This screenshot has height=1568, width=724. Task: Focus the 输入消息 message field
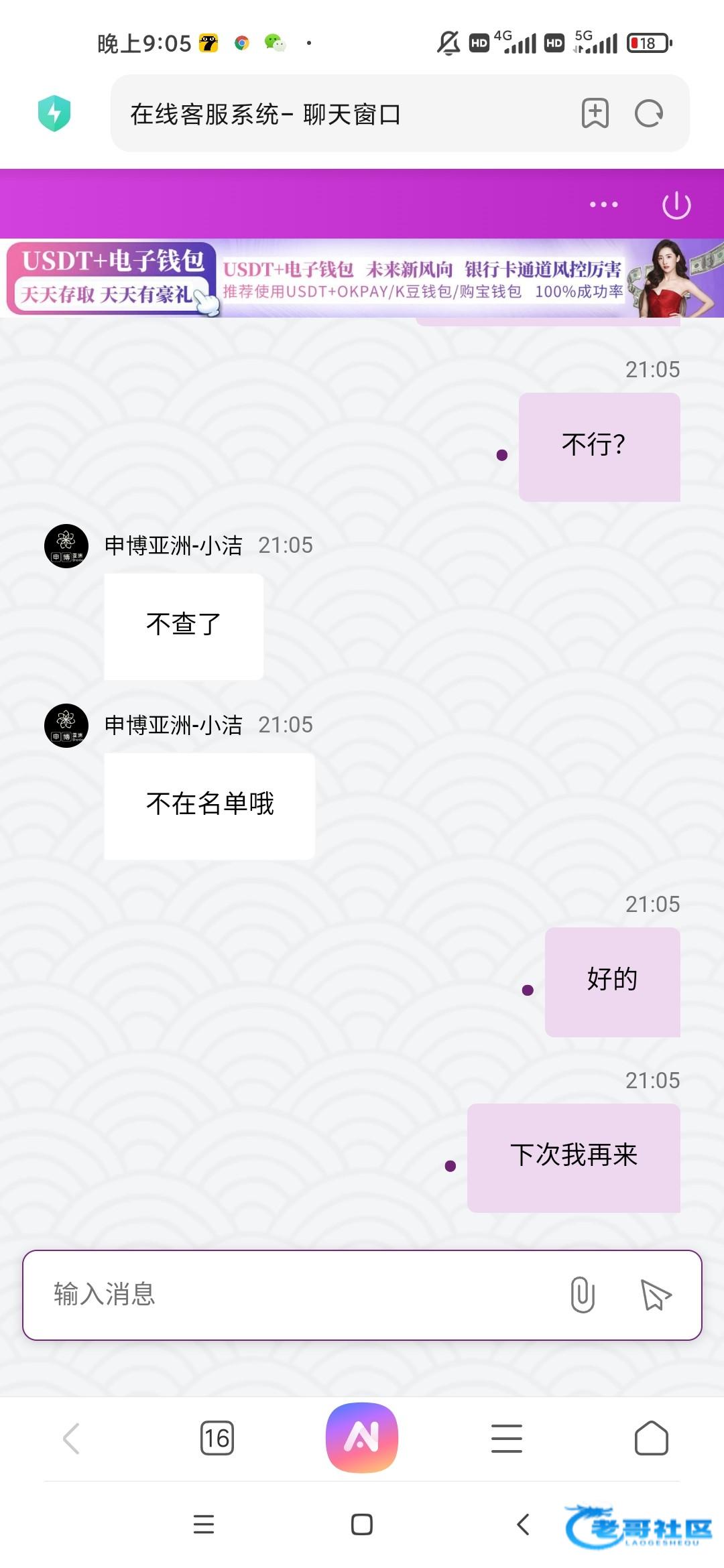pyautogui.click(x=295, y=1294)
